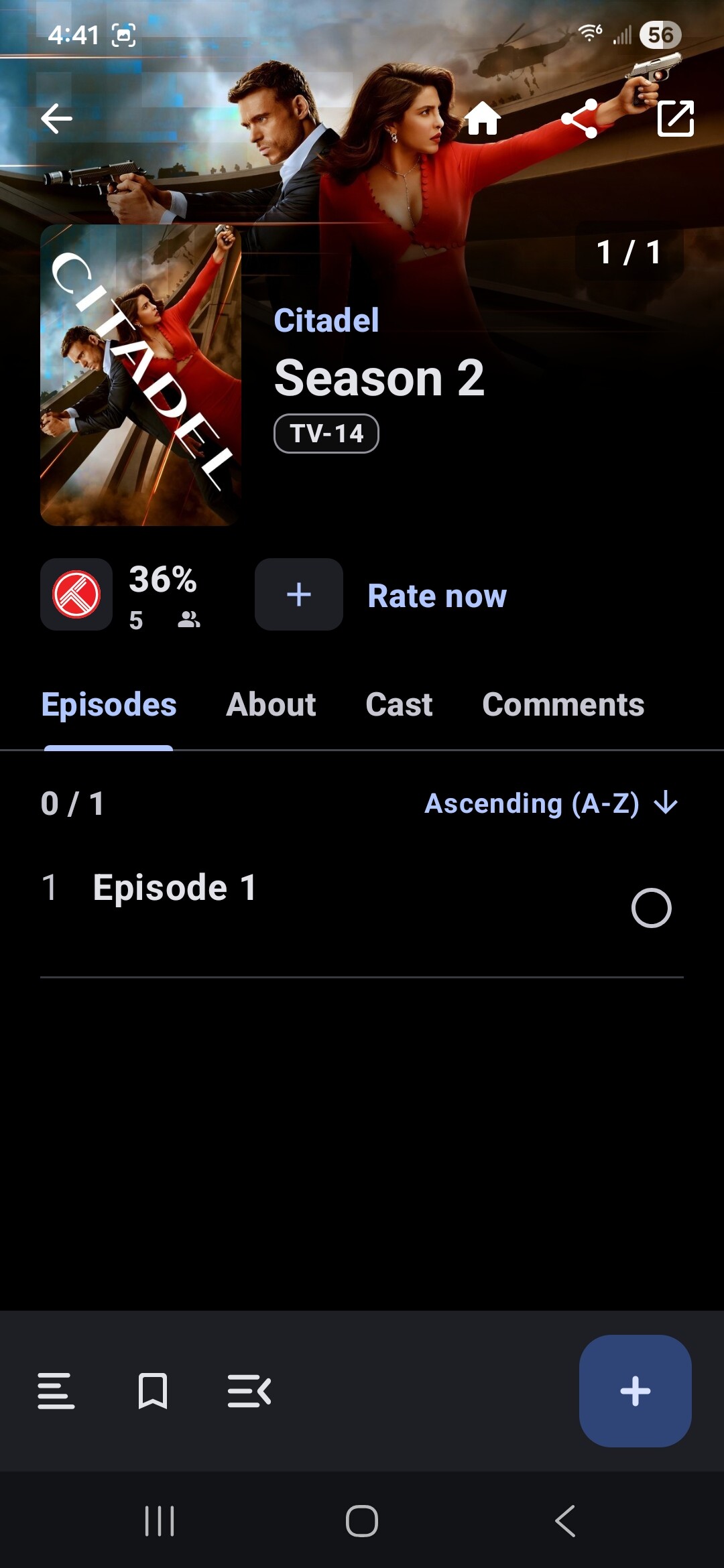This screenshot has height=1568, width=724.
Task: Share this Citadel season
Action: (579, 119)
